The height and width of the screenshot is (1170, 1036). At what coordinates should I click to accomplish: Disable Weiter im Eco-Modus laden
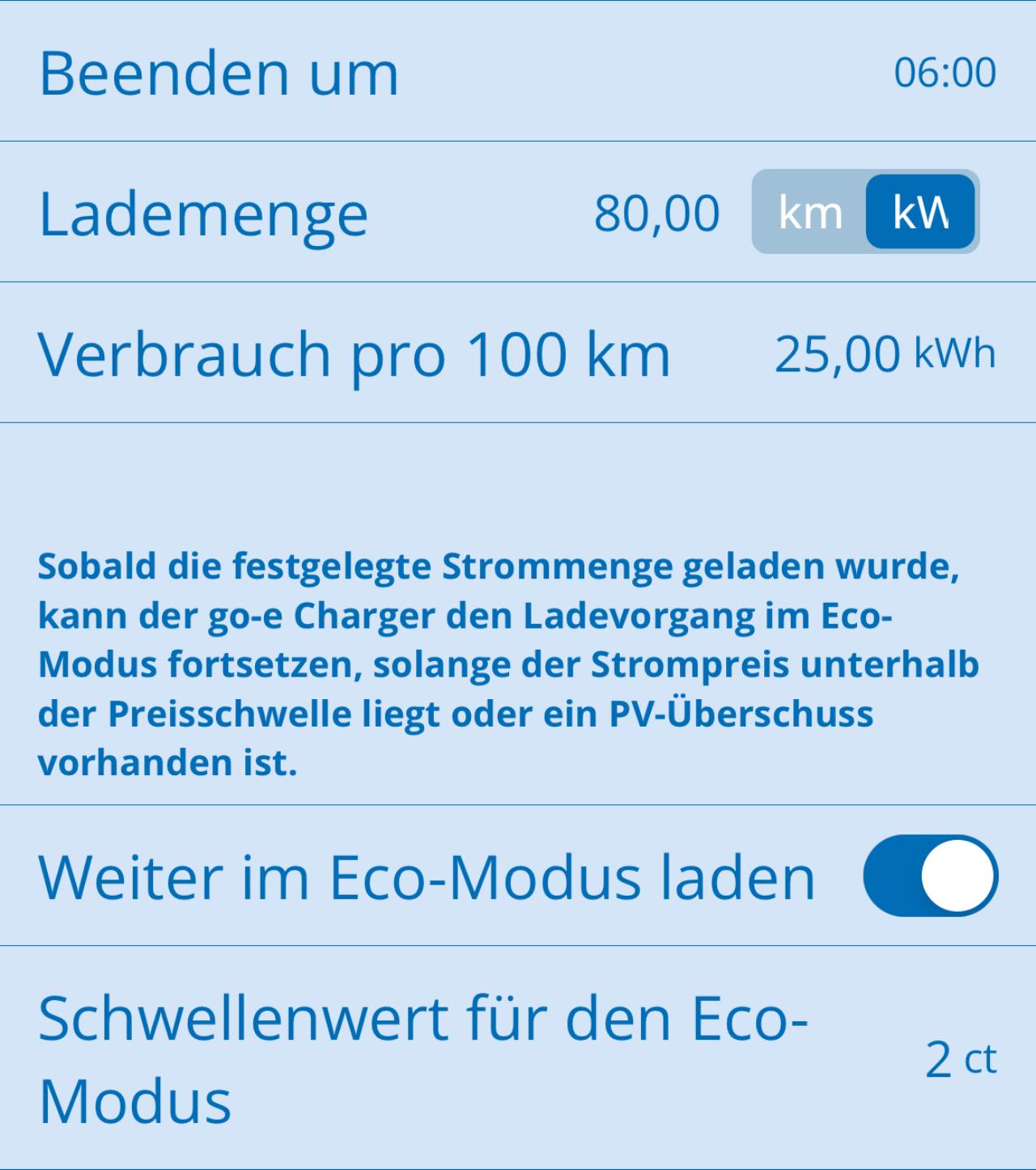pos(930,876)
